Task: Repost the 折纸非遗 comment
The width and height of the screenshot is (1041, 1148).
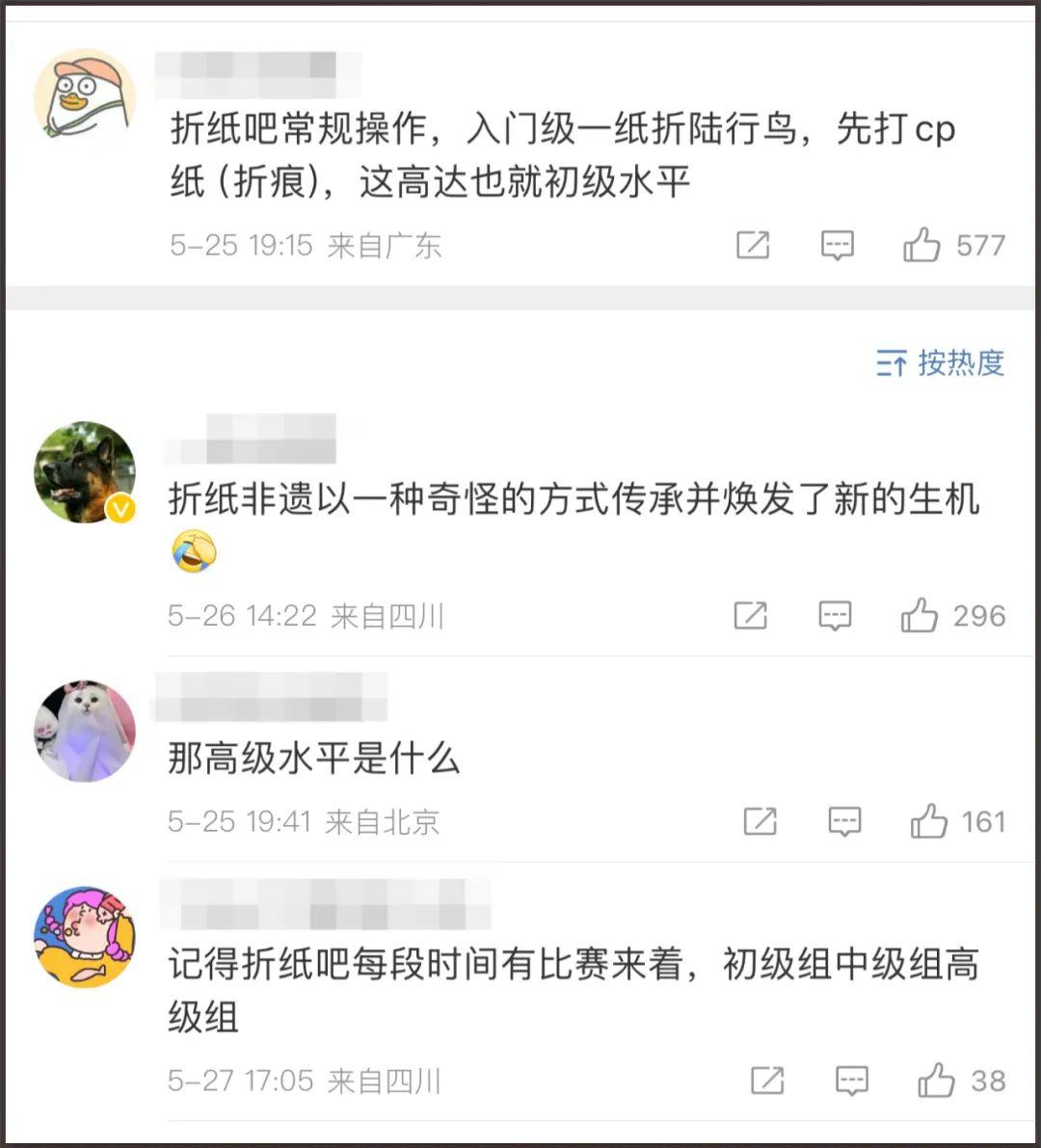Action: click(x=751, y=615)
